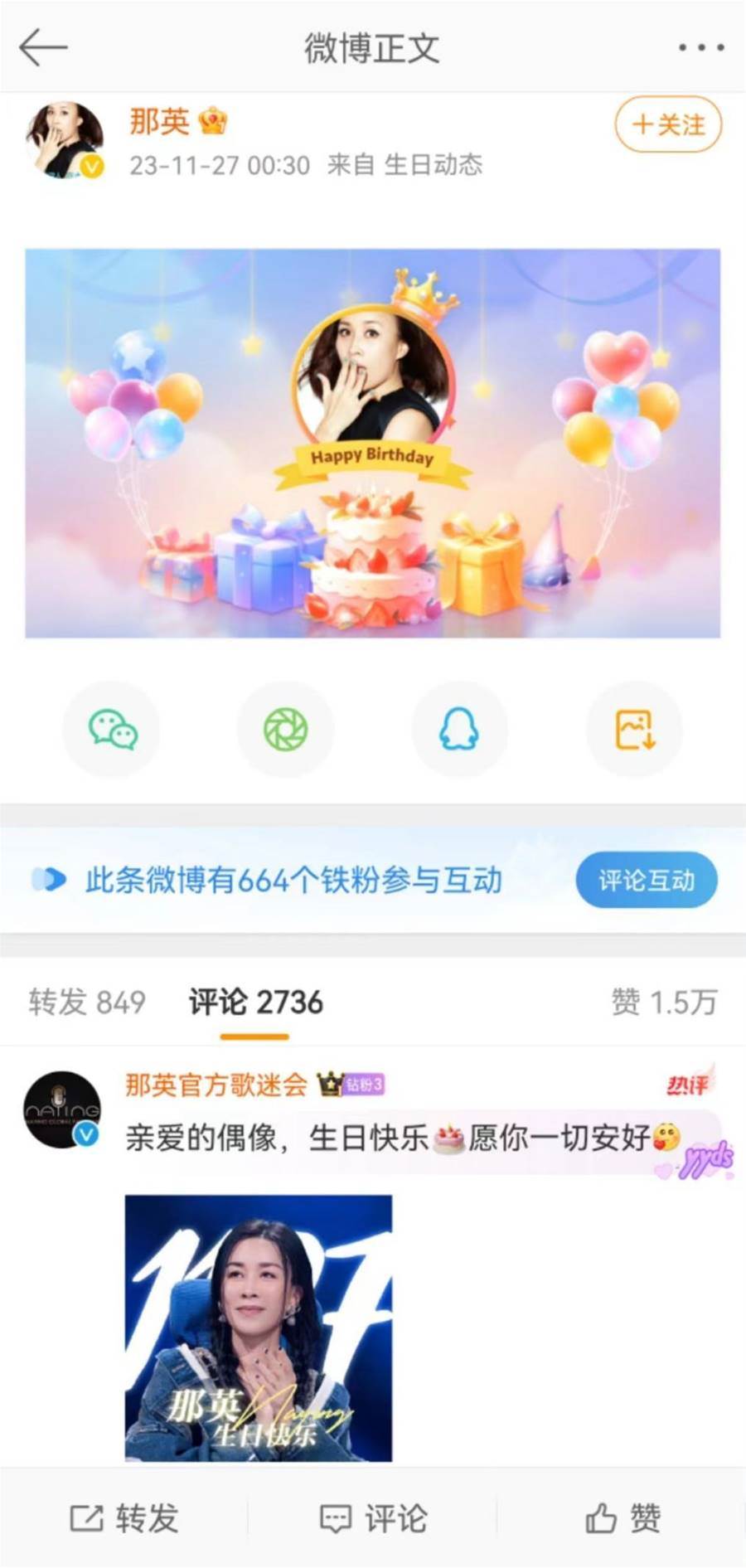Share the post to QQ
The width and height of the screenshot is (746, 1568).
click(x=459, y=730)
